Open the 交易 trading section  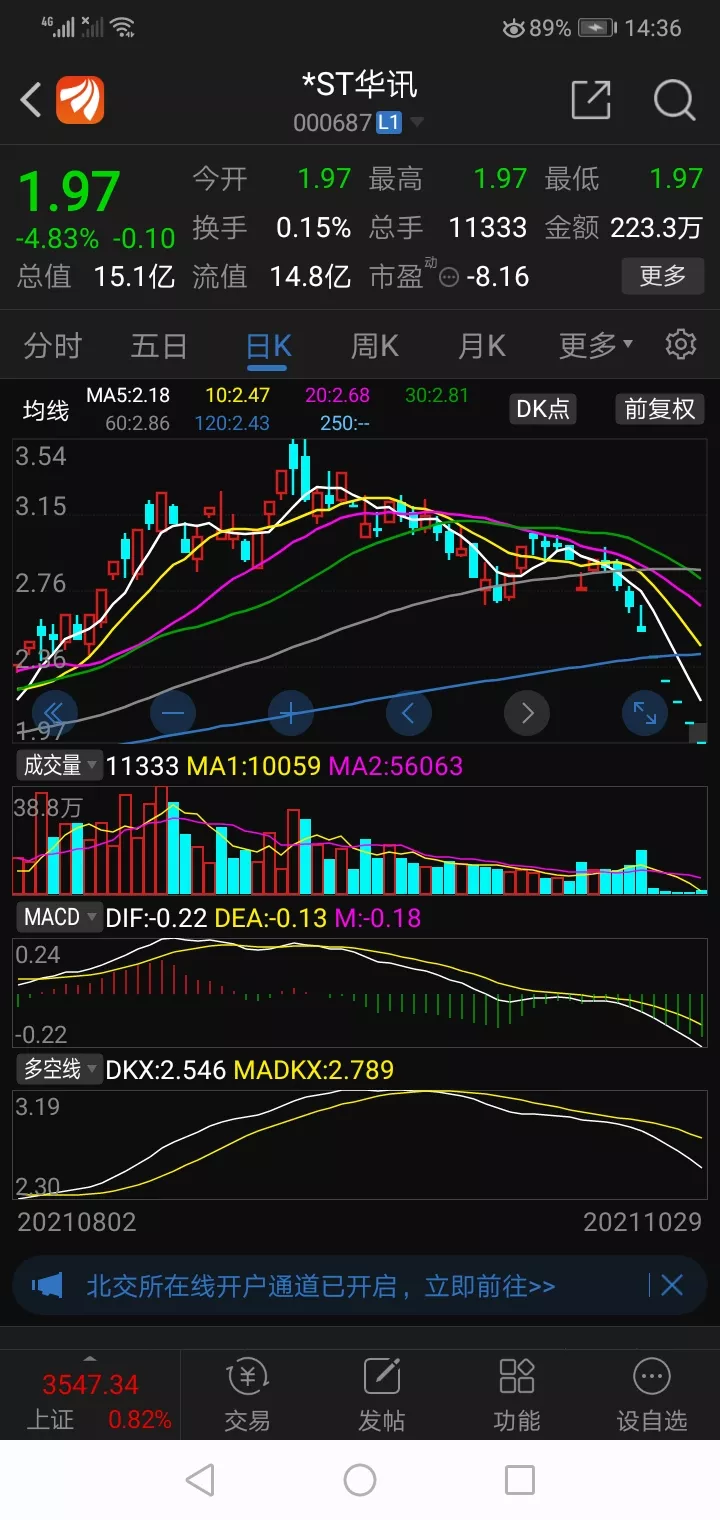tap(247, 1394)
